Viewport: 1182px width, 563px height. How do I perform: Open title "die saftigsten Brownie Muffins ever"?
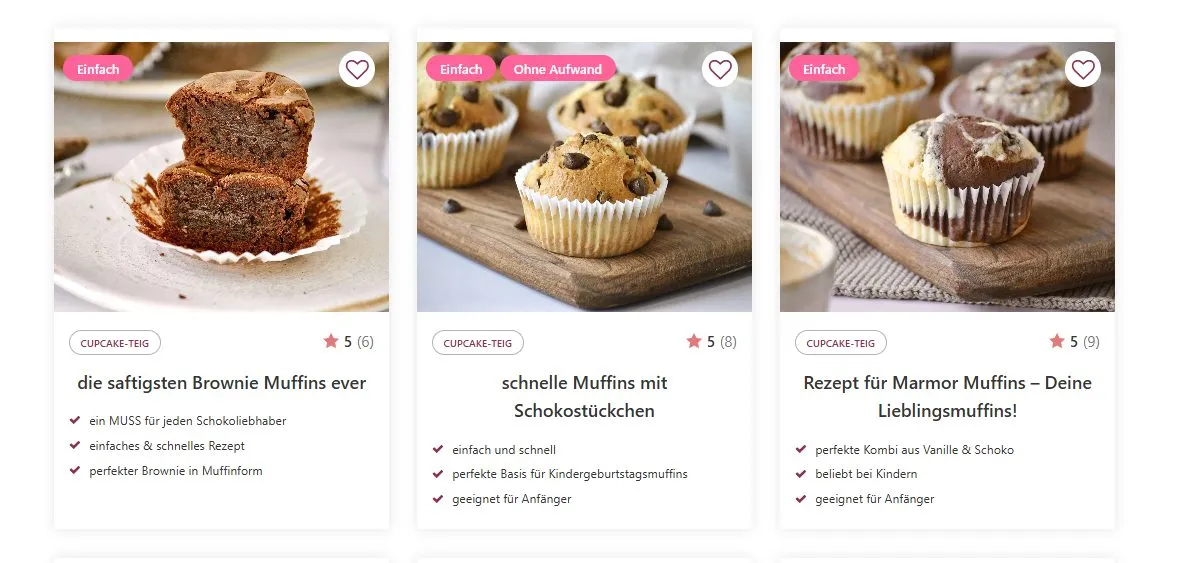tap(222, 383)
